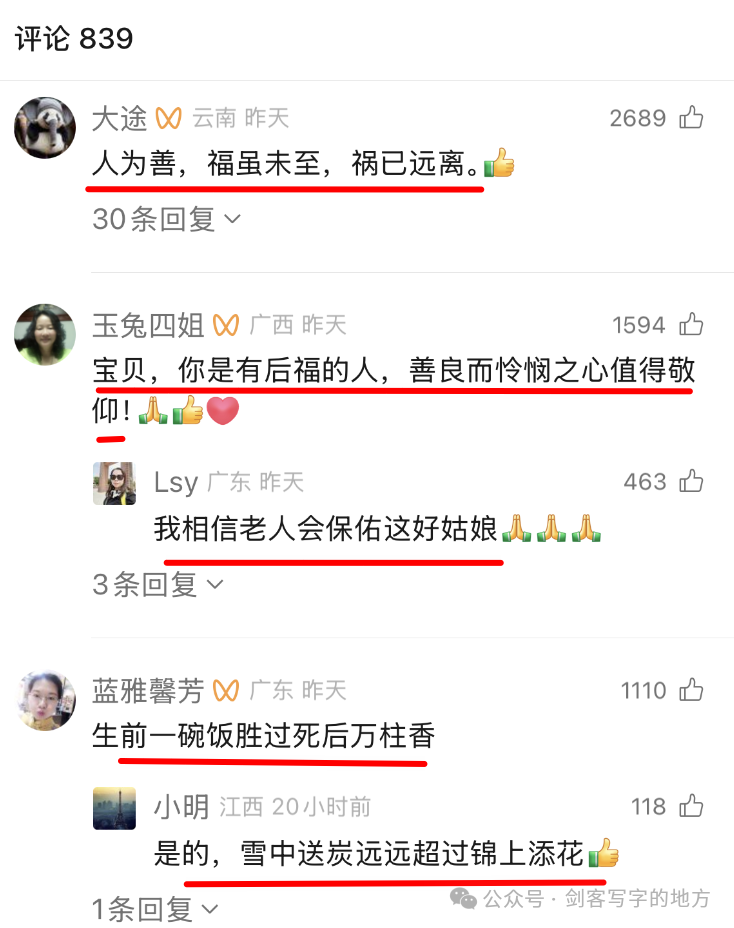This screenshot has height=928, width=734.
Task: Like the reply from Lsy
Action: coord(691,482)
